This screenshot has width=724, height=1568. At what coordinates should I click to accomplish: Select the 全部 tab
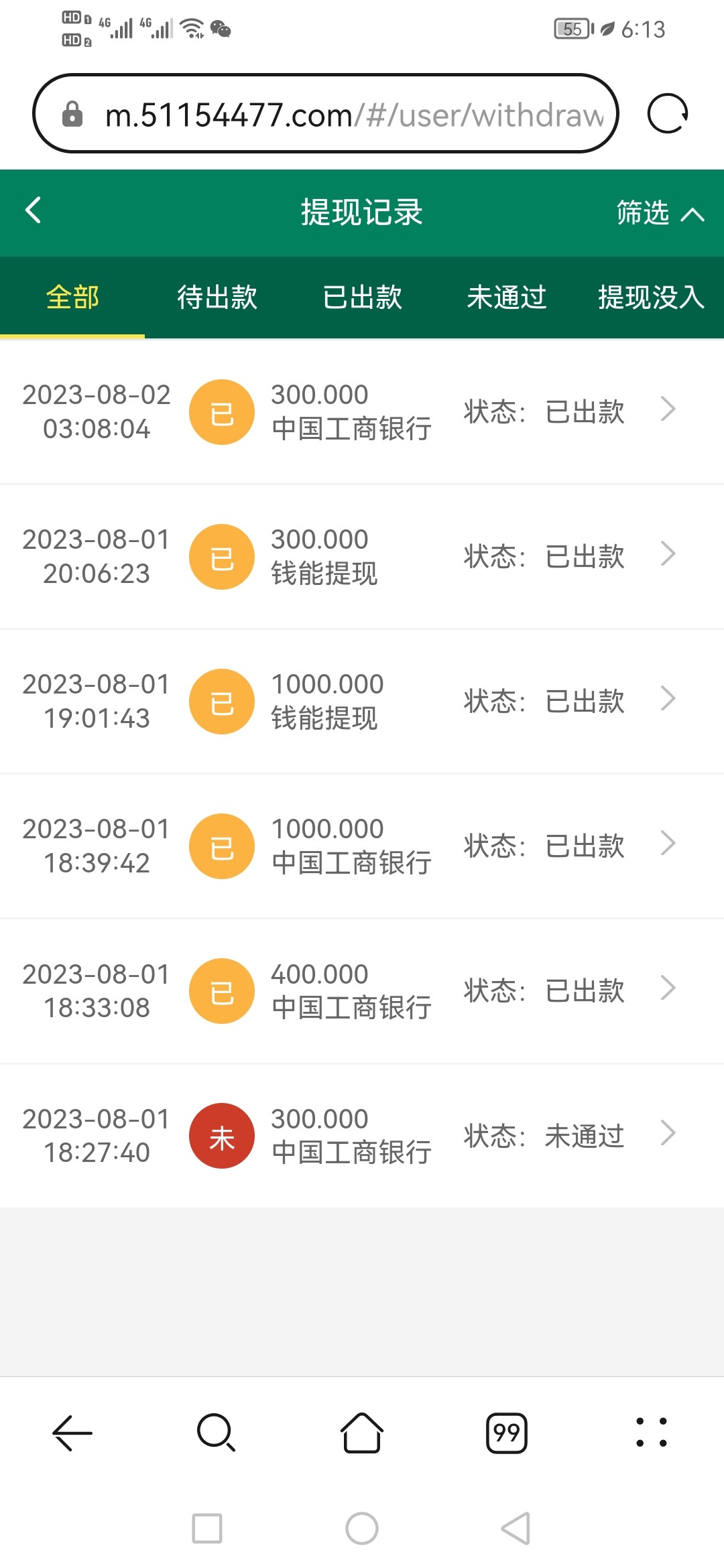coord(72,298)
